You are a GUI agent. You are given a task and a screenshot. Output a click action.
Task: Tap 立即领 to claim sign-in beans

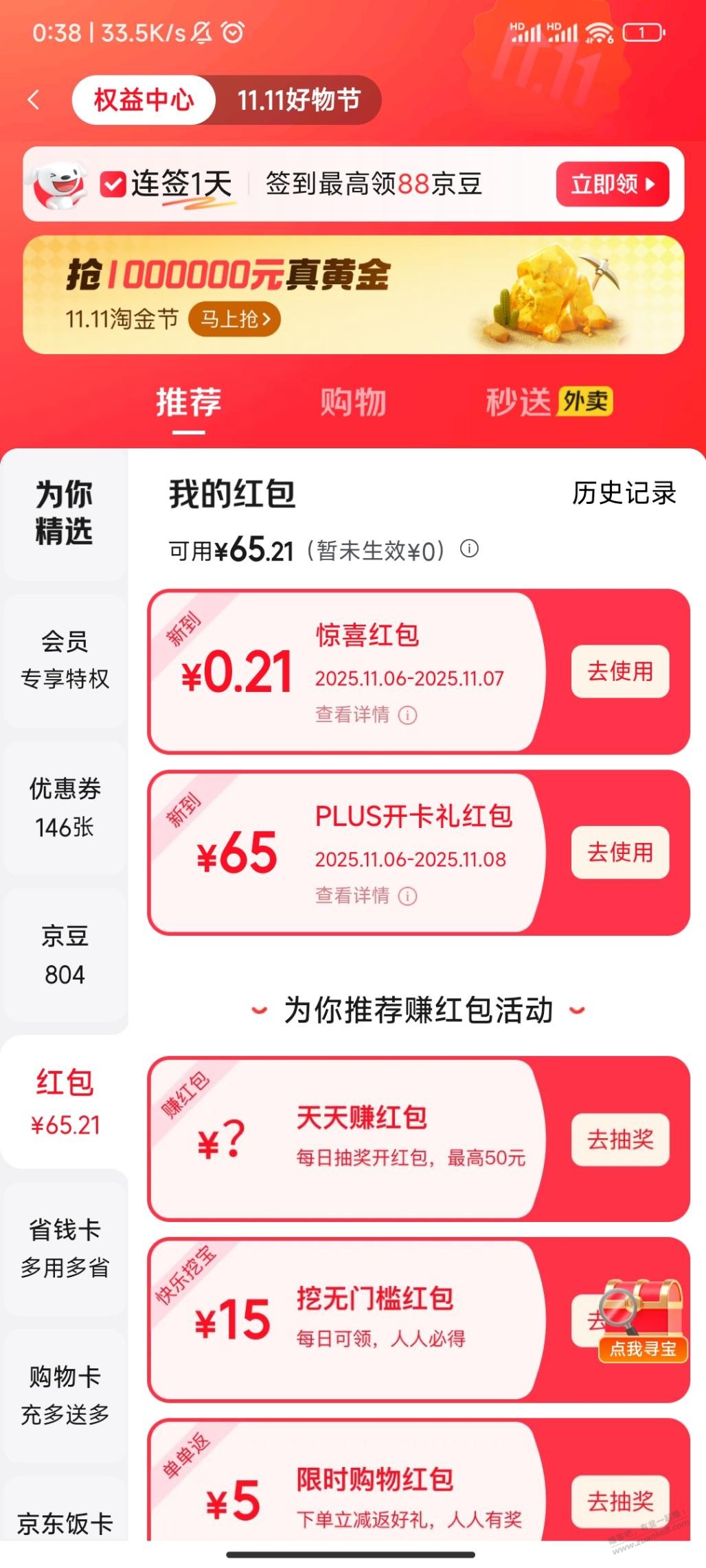pos(612,184)
